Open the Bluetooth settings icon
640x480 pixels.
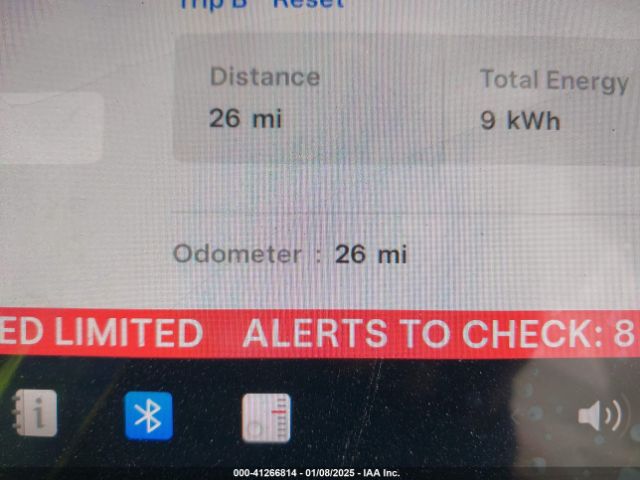[148, 416]
